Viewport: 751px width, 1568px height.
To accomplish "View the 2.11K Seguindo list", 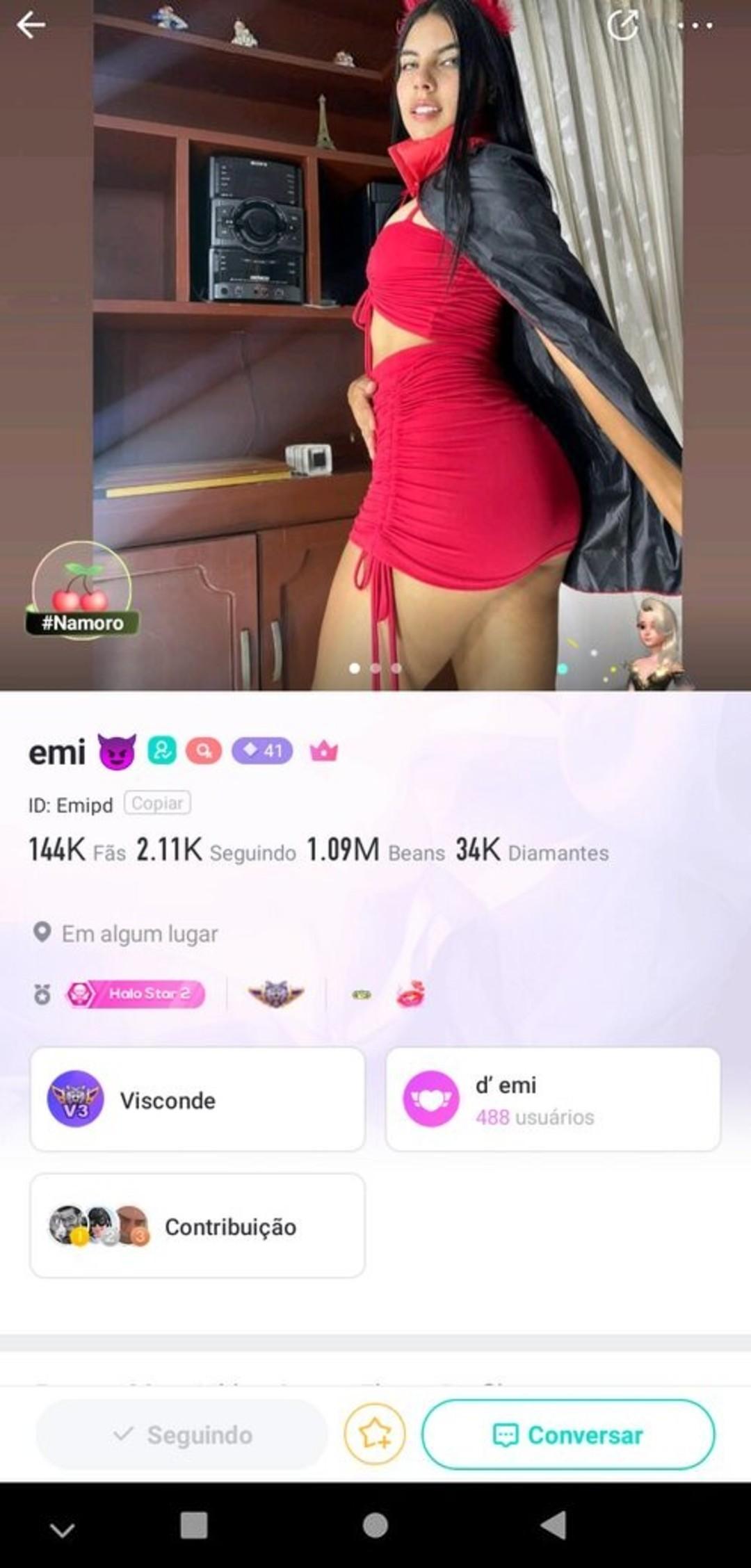I will (216, 850).
